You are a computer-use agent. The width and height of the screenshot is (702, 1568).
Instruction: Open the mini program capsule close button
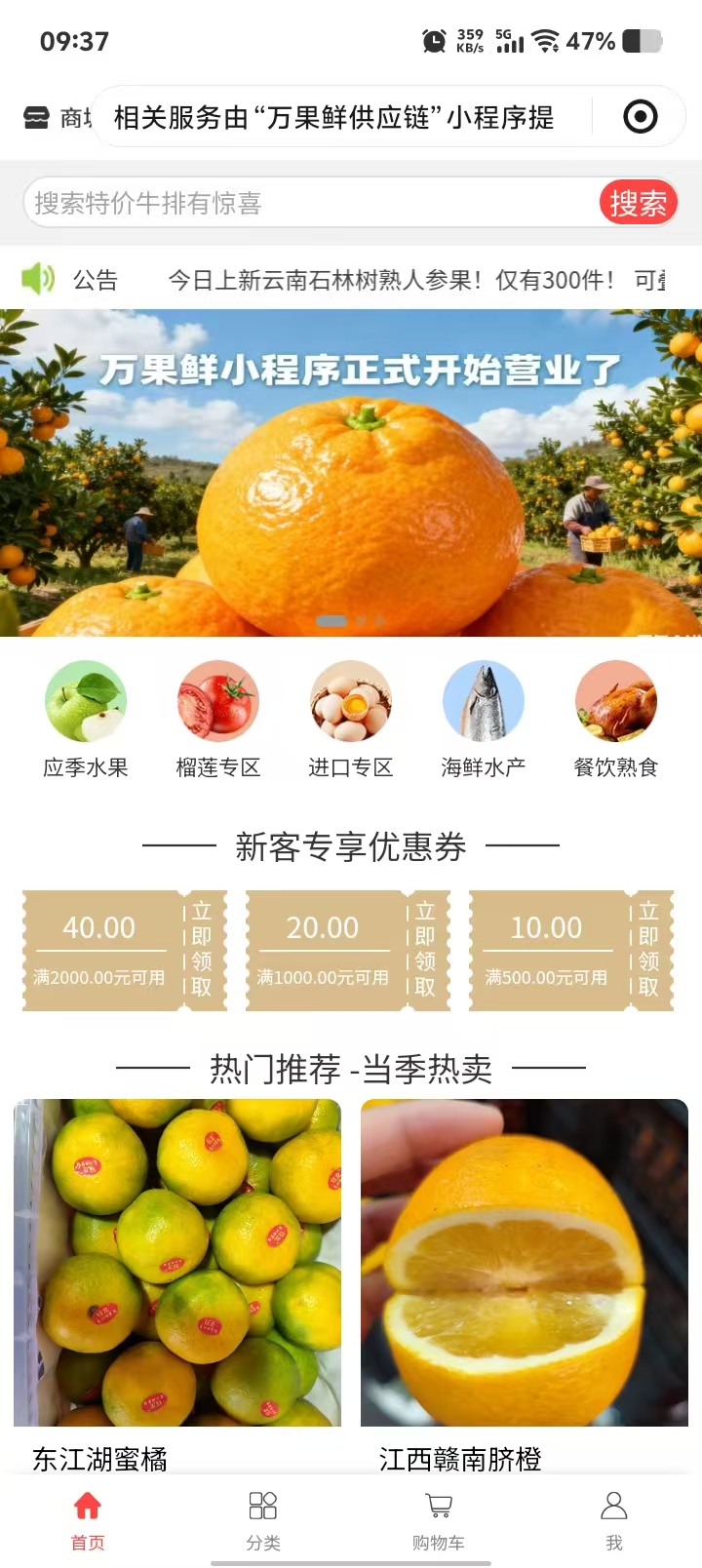[640, 117]
